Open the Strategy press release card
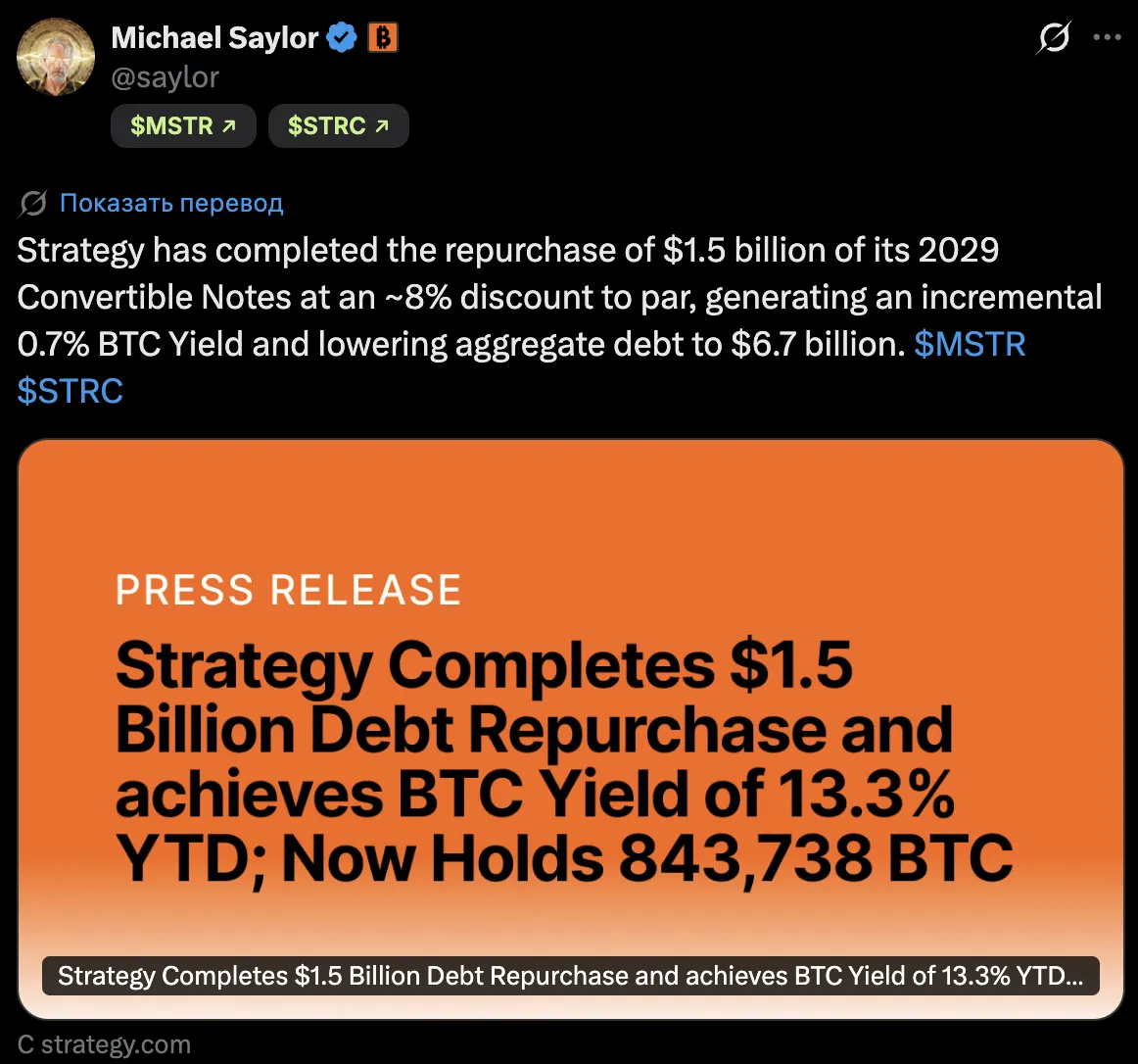The image size is (1138, 1064). (x=570, y=729)
